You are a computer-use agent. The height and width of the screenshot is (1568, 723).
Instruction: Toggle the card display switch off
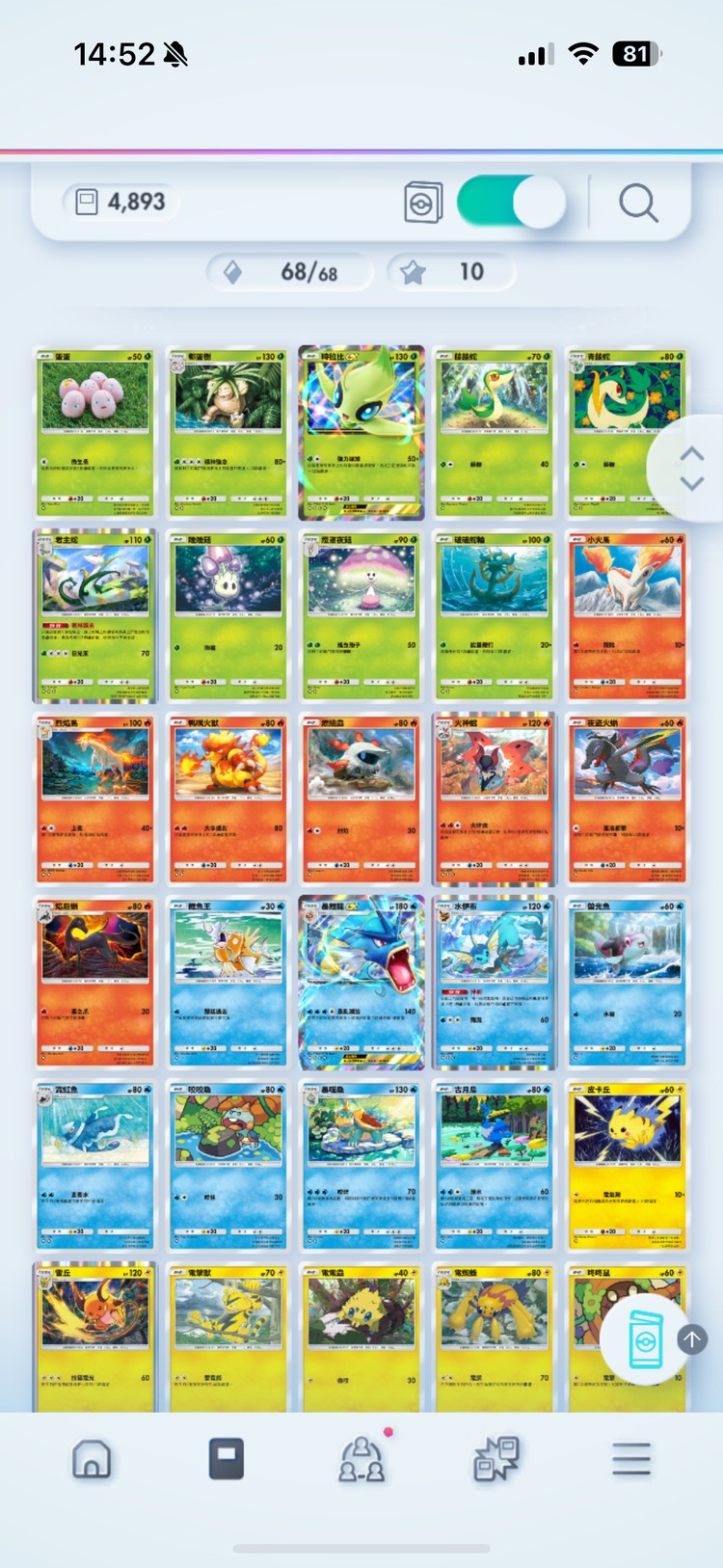point(511,203)
